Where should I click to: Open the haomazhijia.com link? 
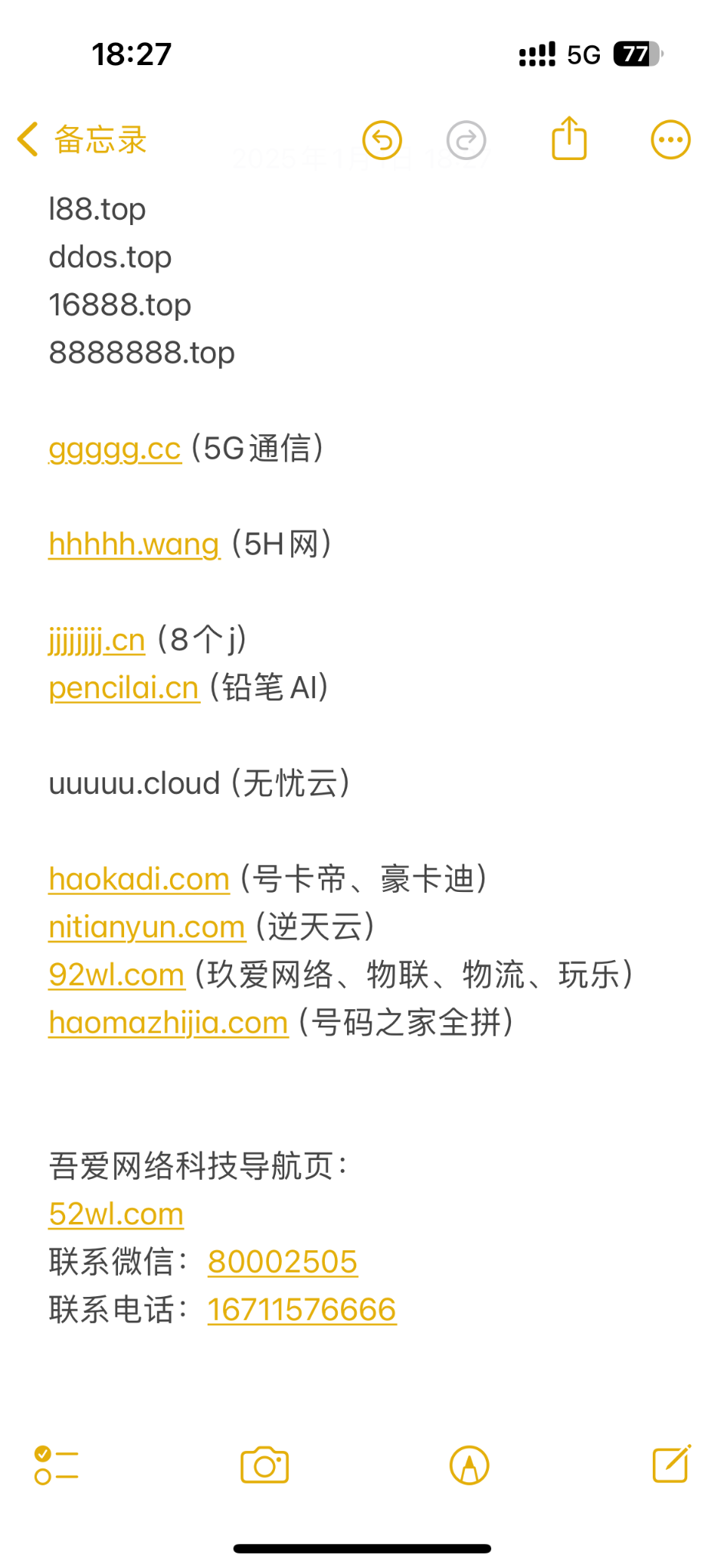(169, 1023)
